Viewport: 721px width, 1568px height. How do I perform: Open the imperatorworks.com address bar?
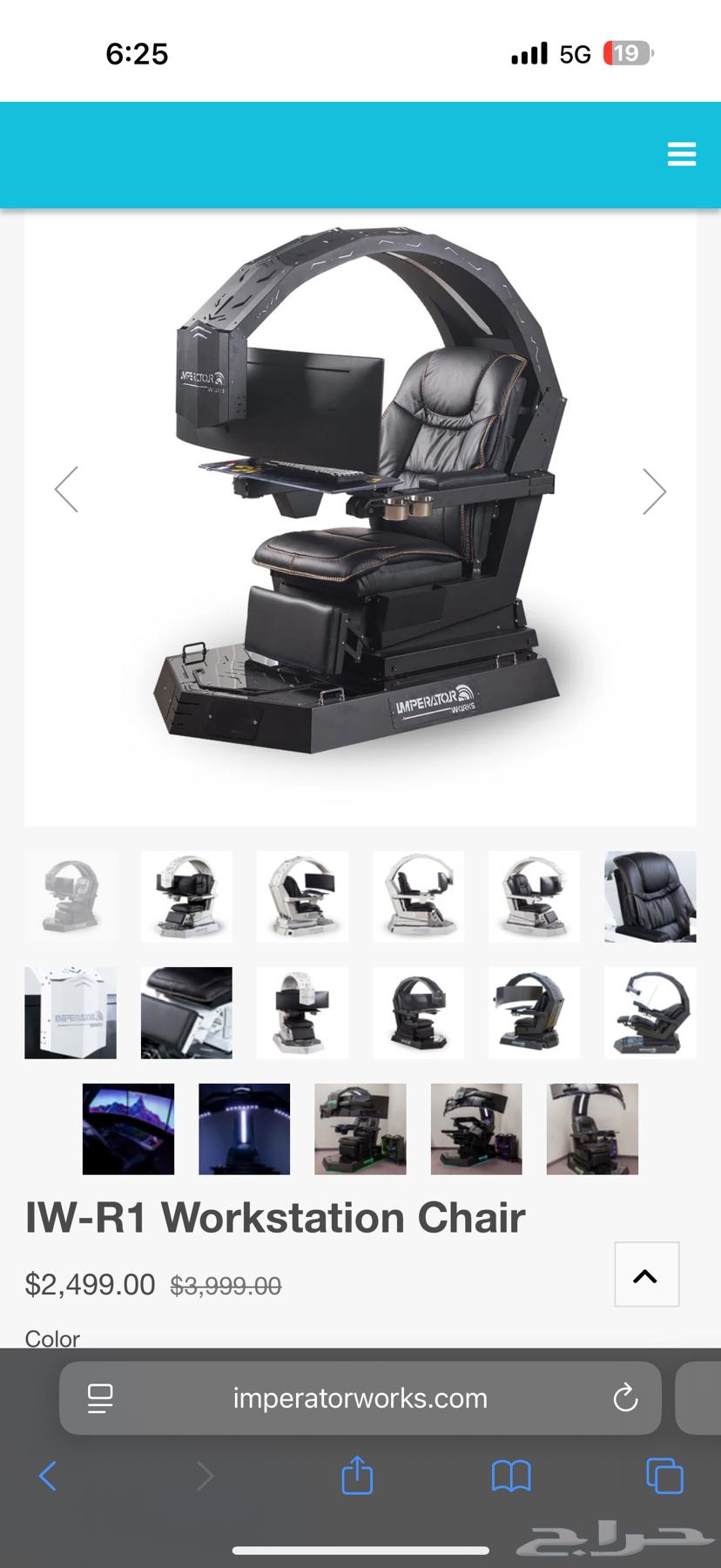pos(360,1398)
